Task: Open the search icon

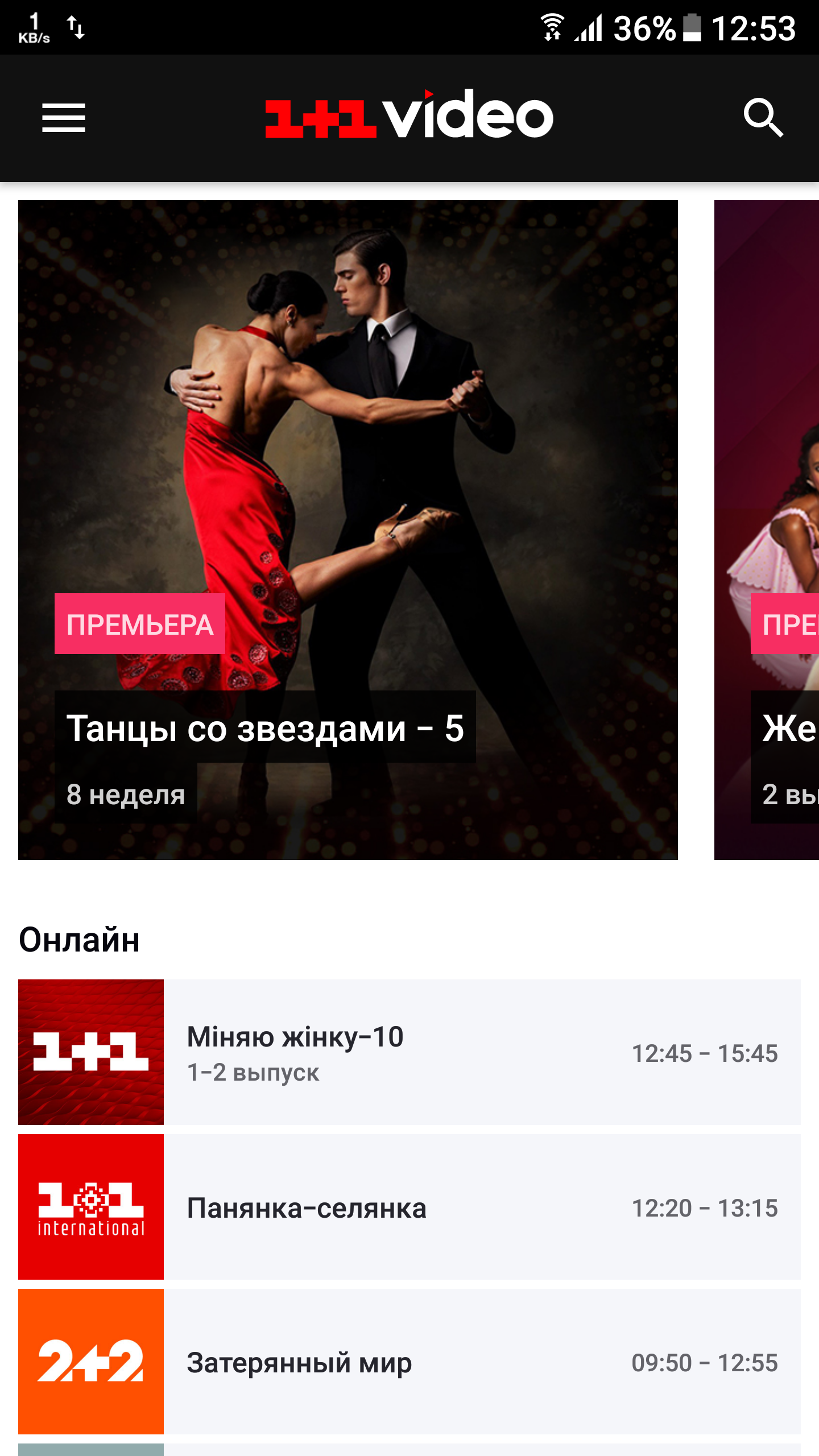Action: pyautogui.click(x=763, y=118)
